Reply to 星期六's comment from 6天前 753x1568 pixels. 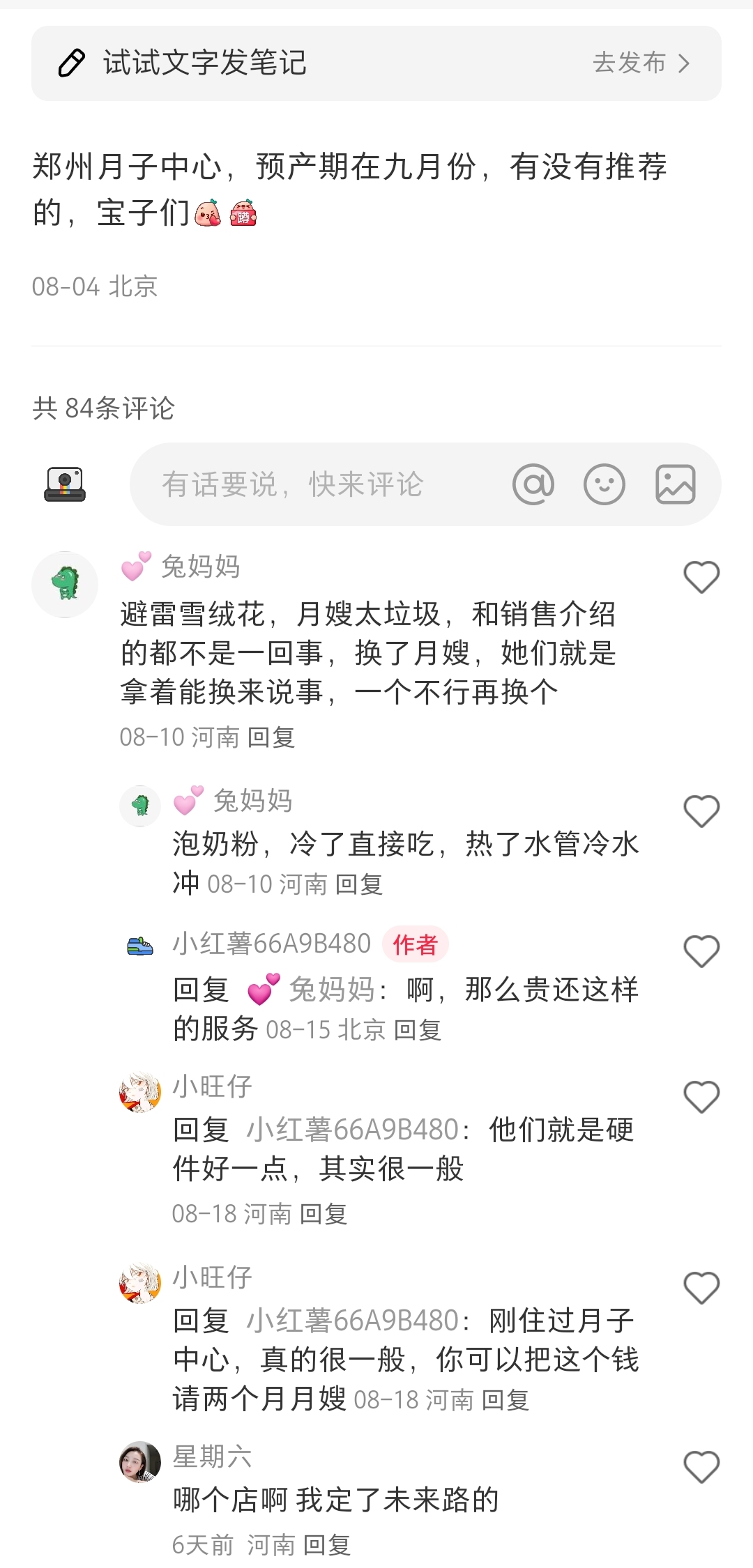[x=327, y=1545]
